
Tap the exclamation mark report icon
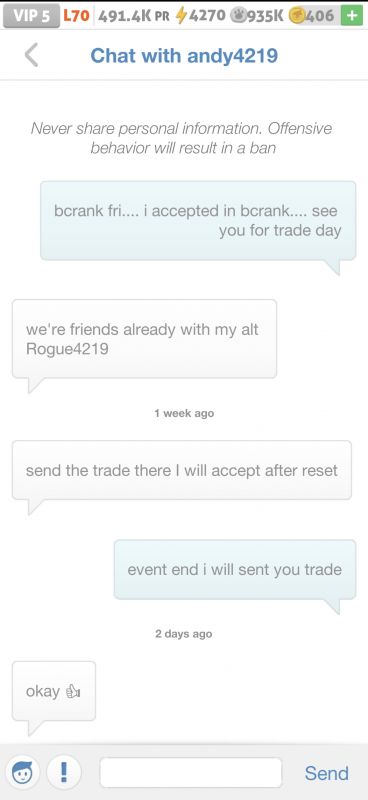point(63,772)
